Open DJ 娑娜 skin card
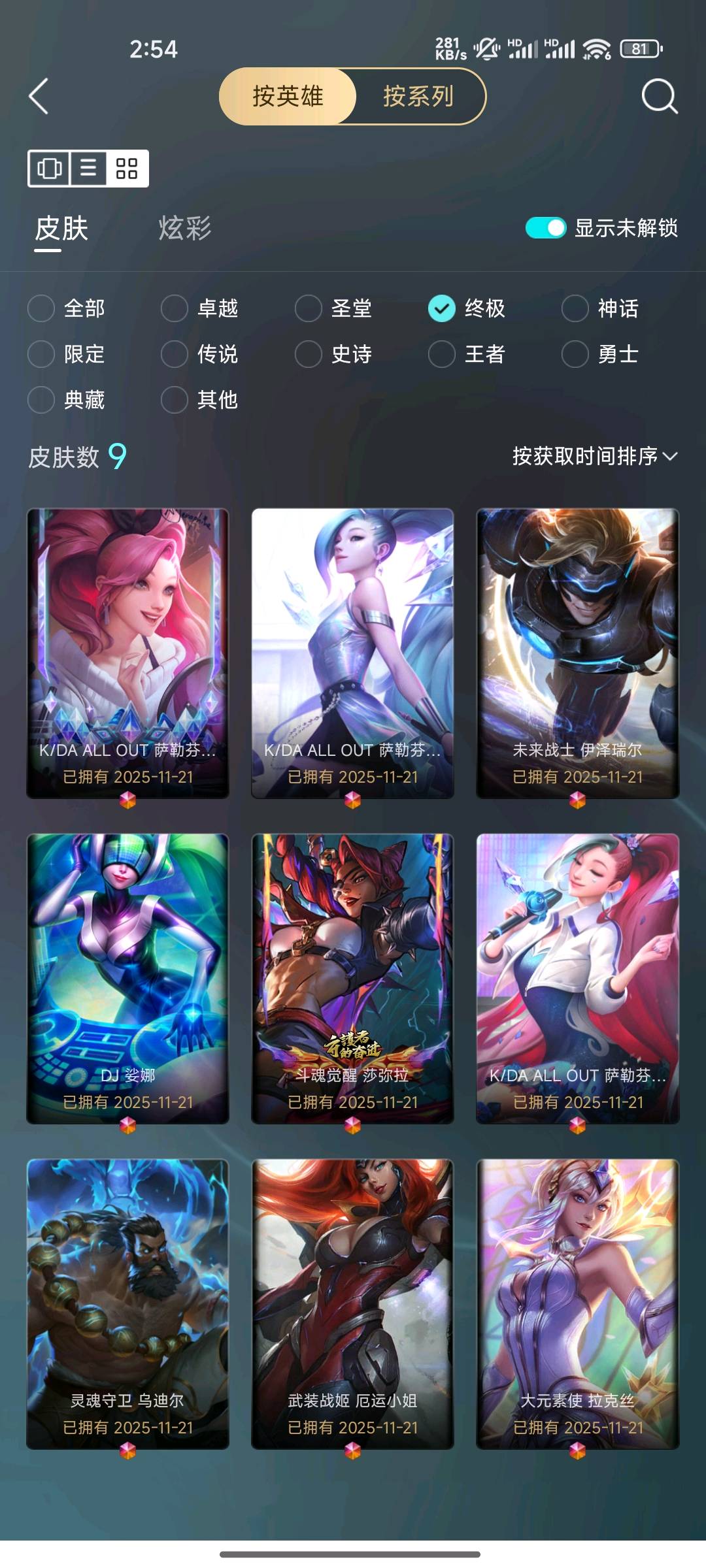Image resolution: width=706 pixels, height=1568 pixels. [x=127, y=978]
